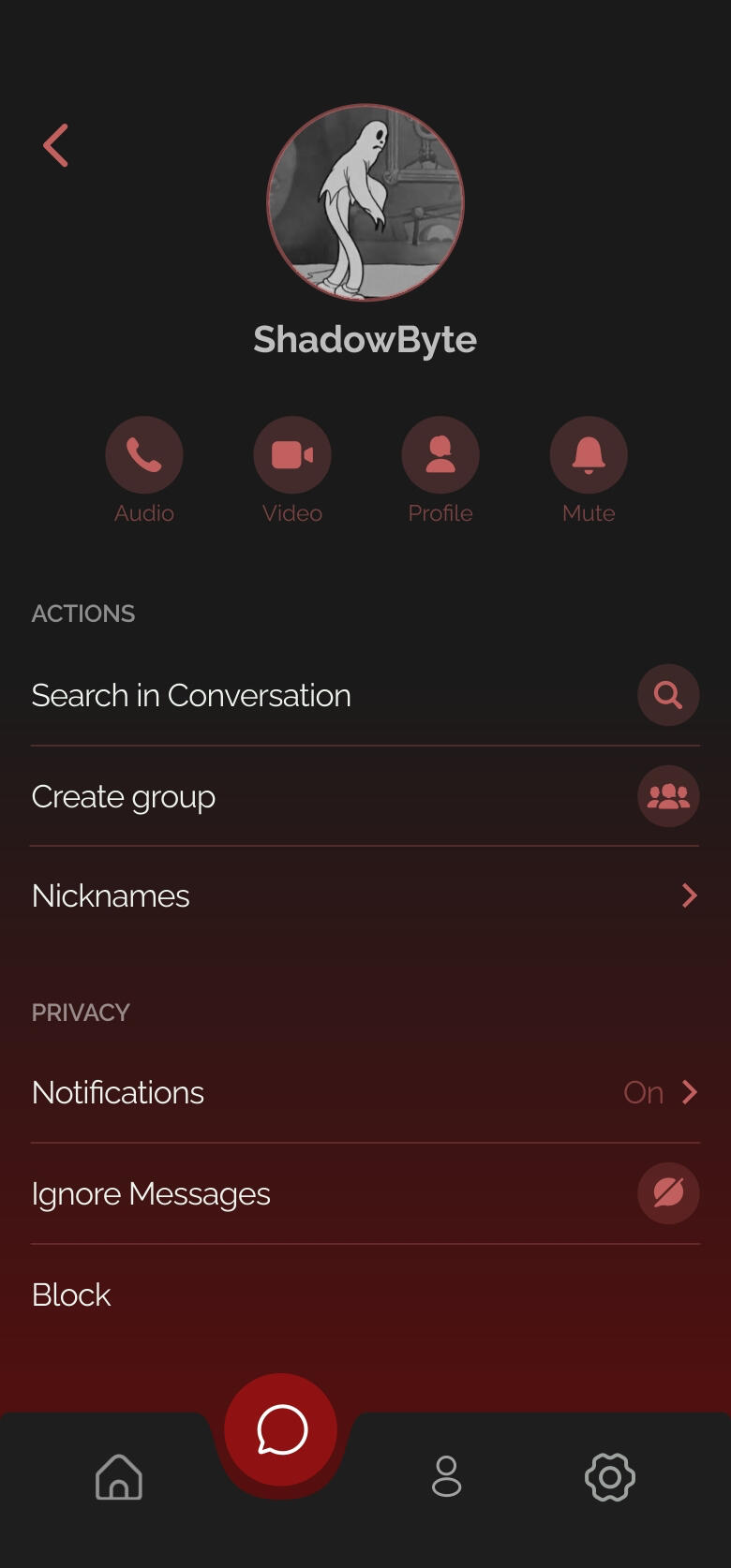
Task: Open Search in Conversation
Action: point(365,696)
